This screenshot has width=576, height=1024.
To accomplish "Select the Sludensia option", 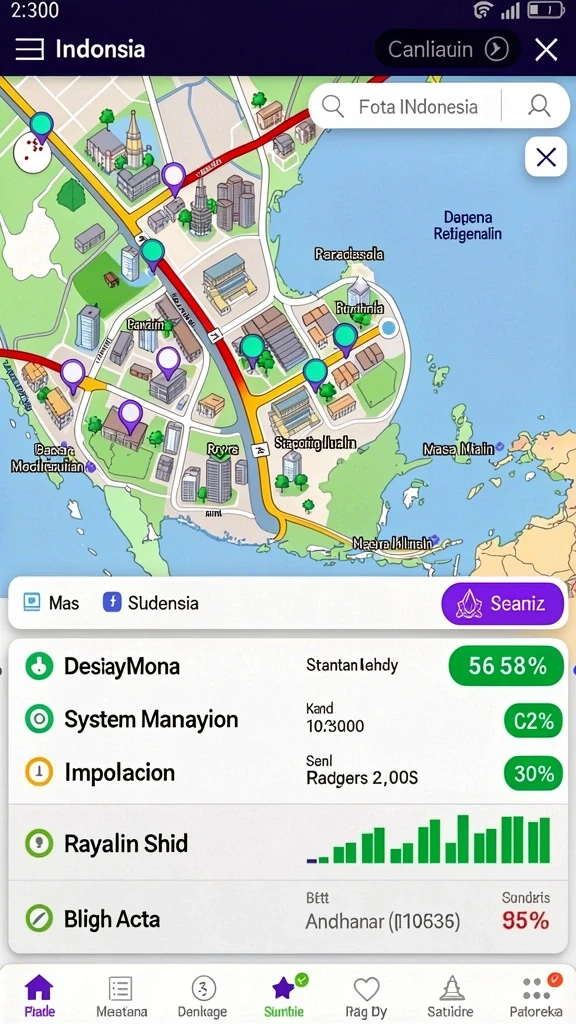I will point(151,603).
